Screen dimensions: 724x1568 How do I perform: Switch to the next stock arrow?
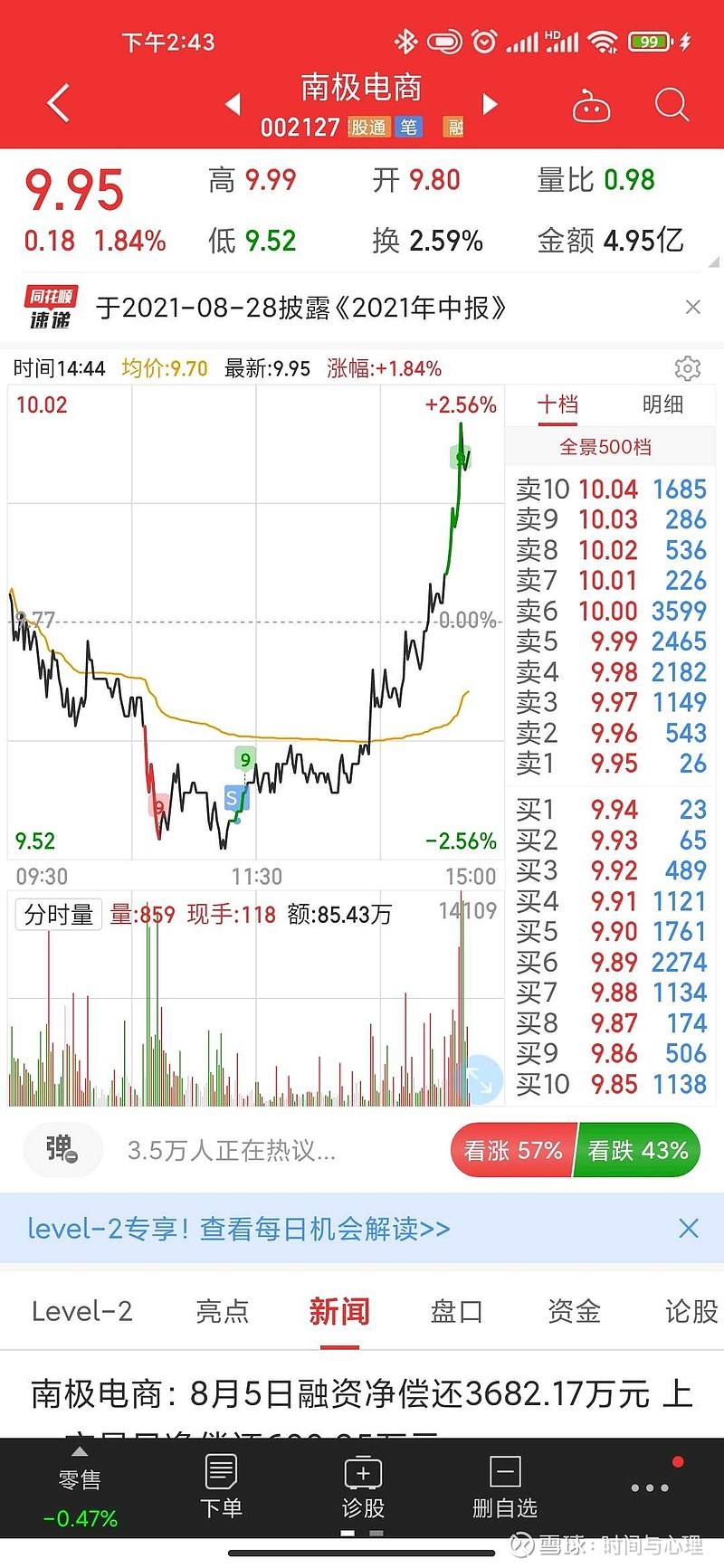(x=491, y=104)
